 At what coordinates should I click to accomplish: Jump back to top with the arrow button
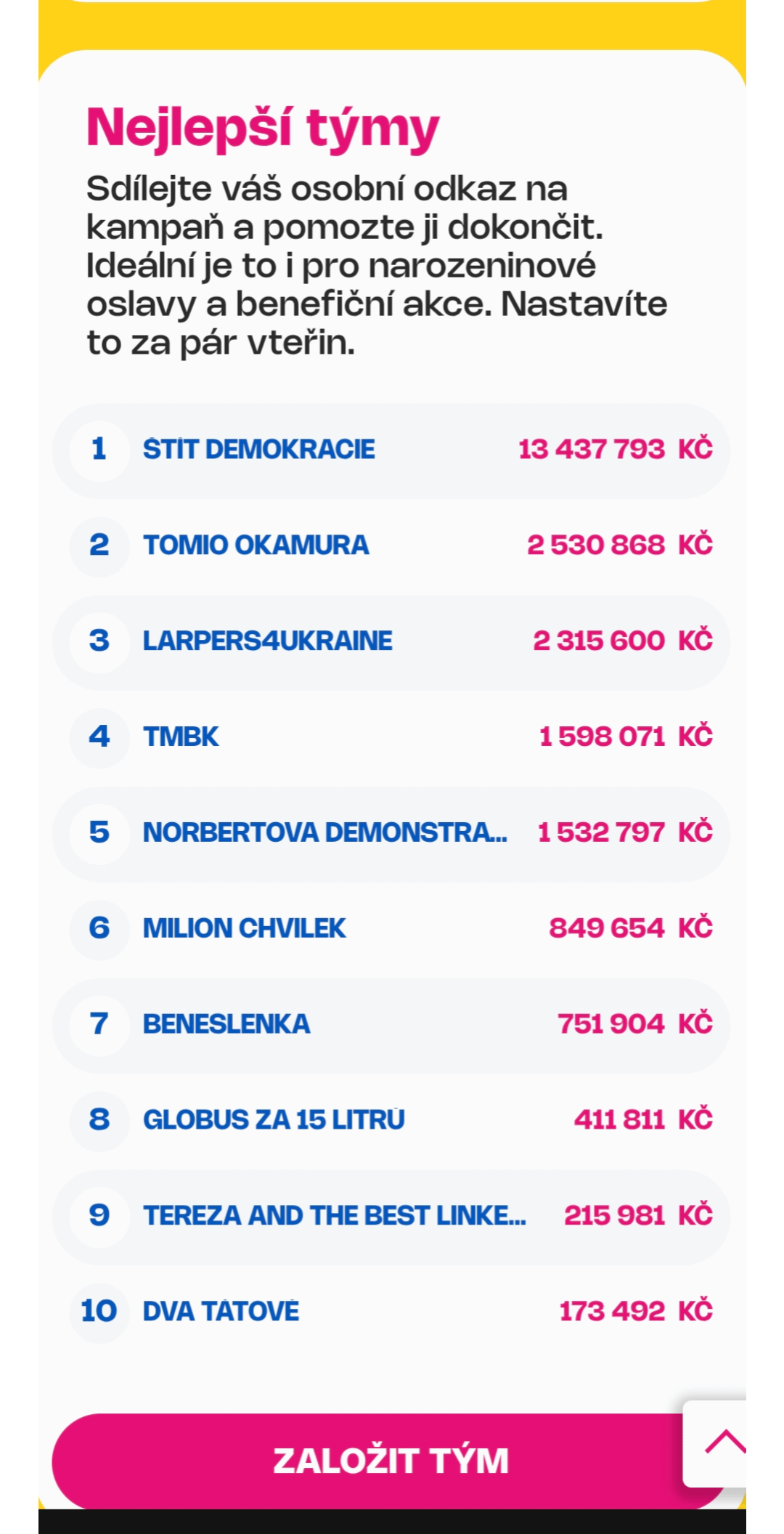tap(720, 1442)
